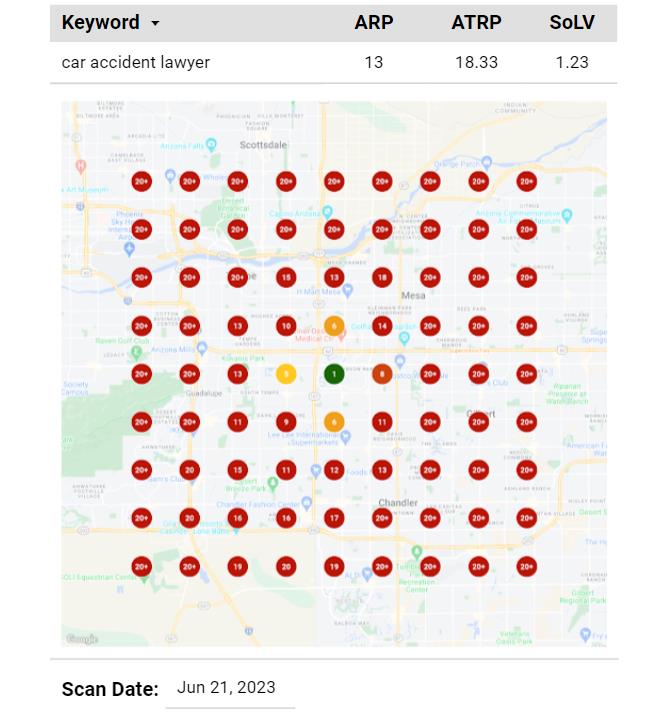Open the Scan Date picker
The width and height of the screenshot is (667, 713).
point(226,688)
